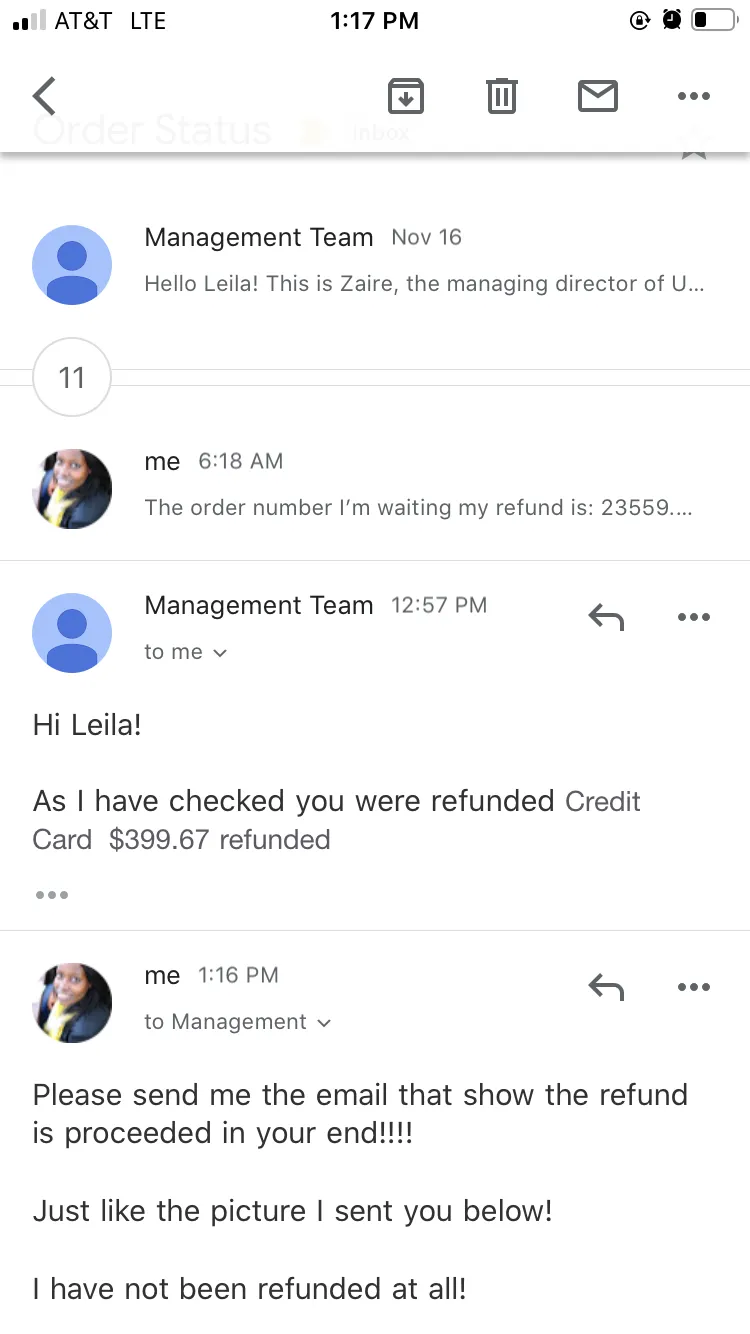The image size is (750, 1334).
Task: Open more options on the 12:57 PM email
Action: [x=693, y=617]
